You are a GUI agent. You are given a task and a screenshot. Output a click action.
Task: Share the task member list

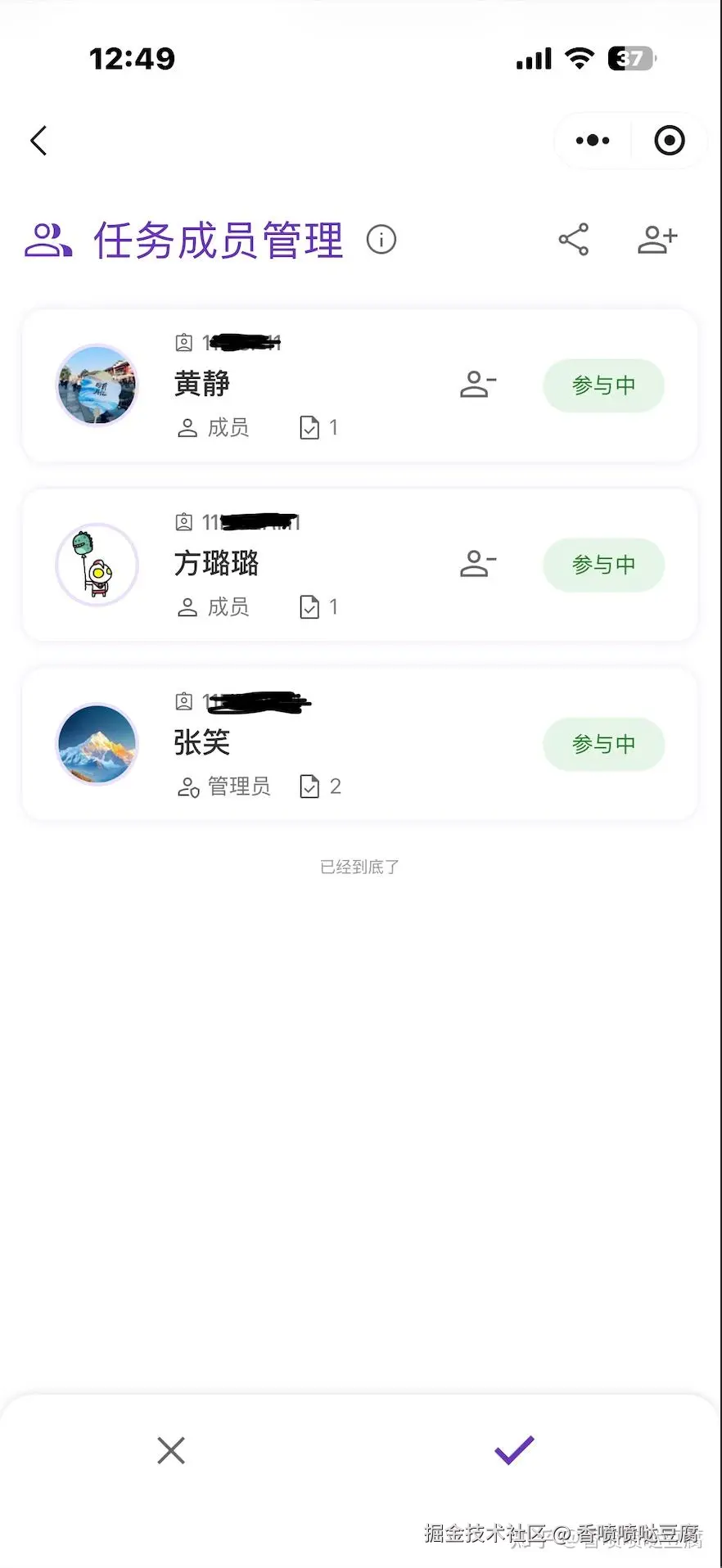tap(574, 240)
